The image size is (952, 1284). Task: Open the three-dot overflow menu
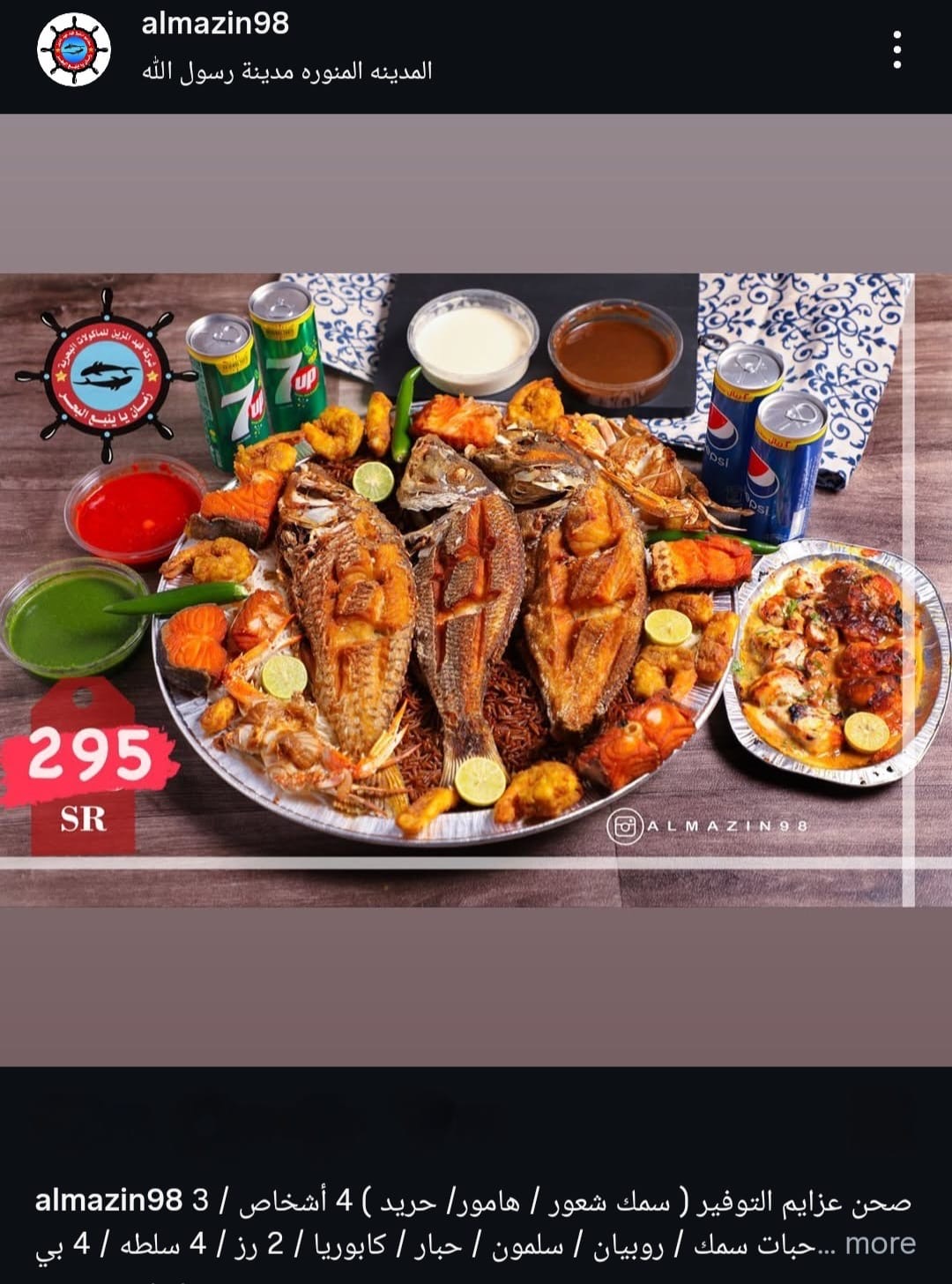click(x=896, y=49)
